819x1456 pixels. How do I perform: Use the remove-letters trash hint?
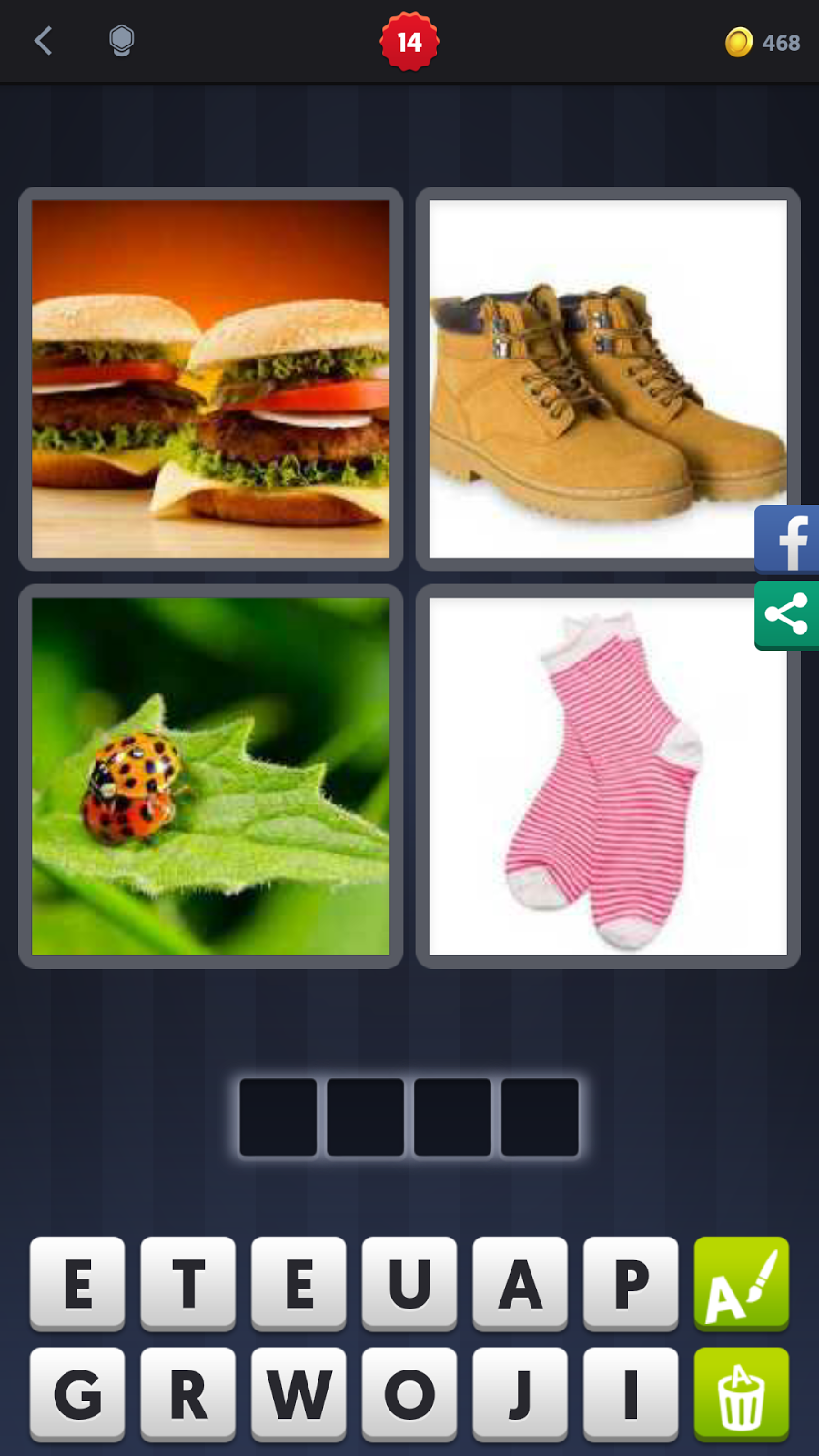point(741,1394)
